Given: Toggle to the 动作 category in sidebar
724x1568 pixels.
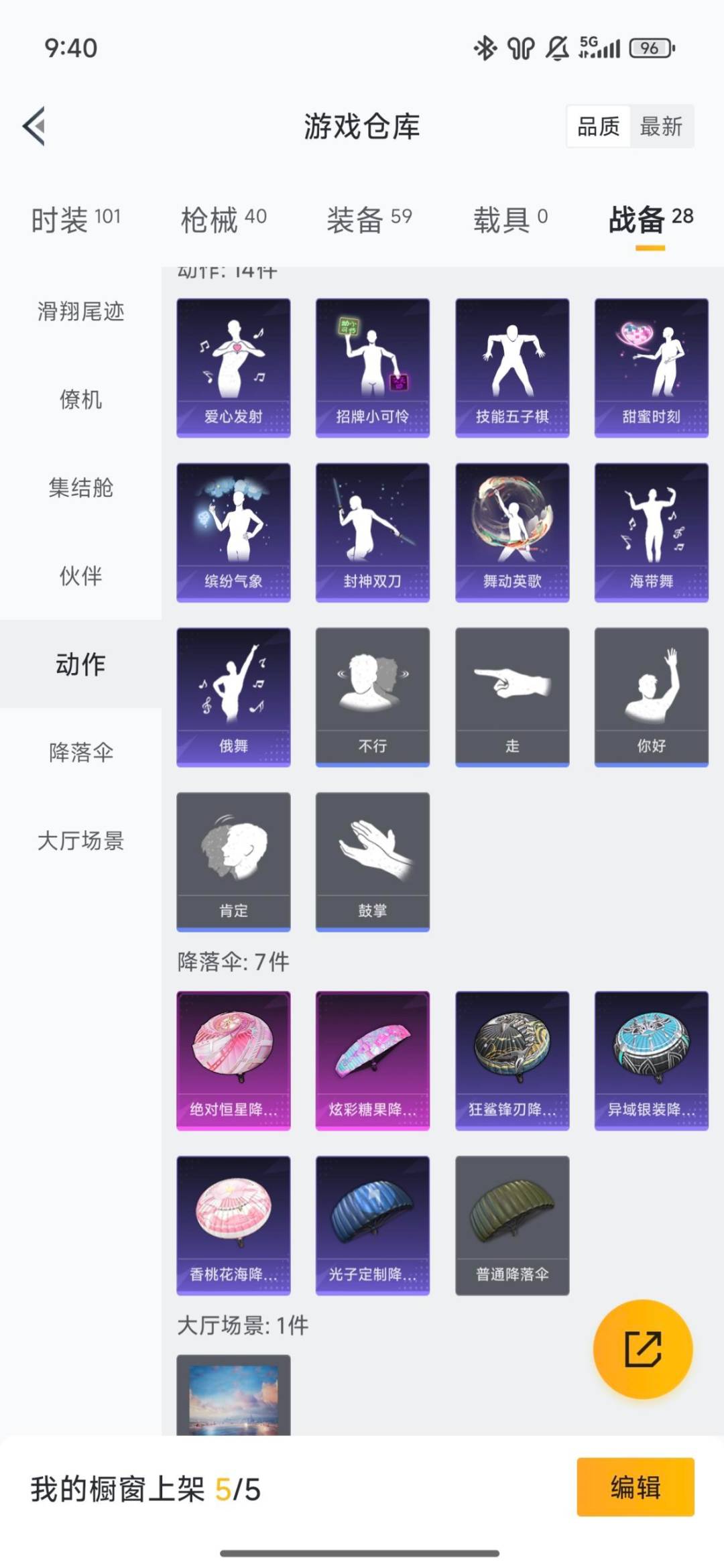Looking at the screenshot, I should [80, 665].
